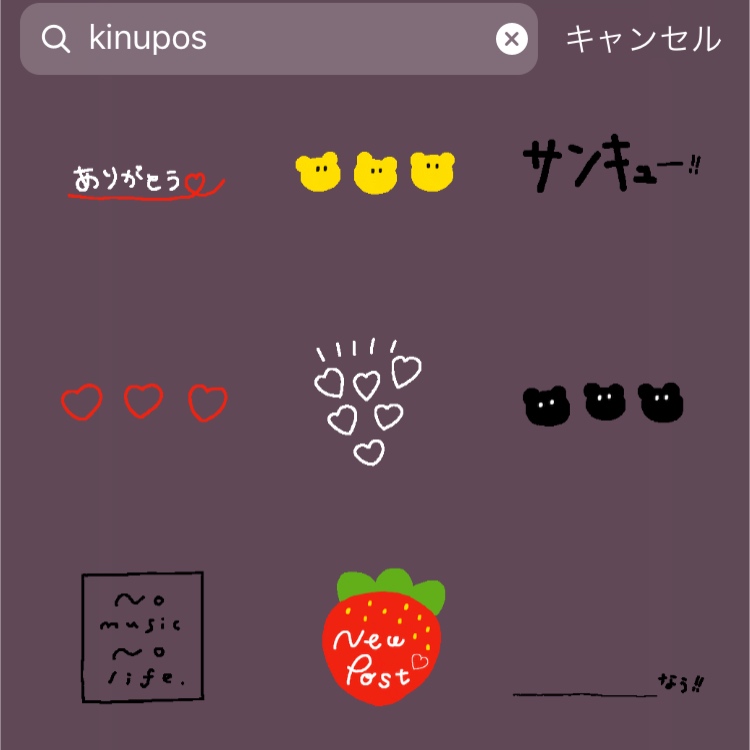Select the no music no life sticker

(142, 637)
